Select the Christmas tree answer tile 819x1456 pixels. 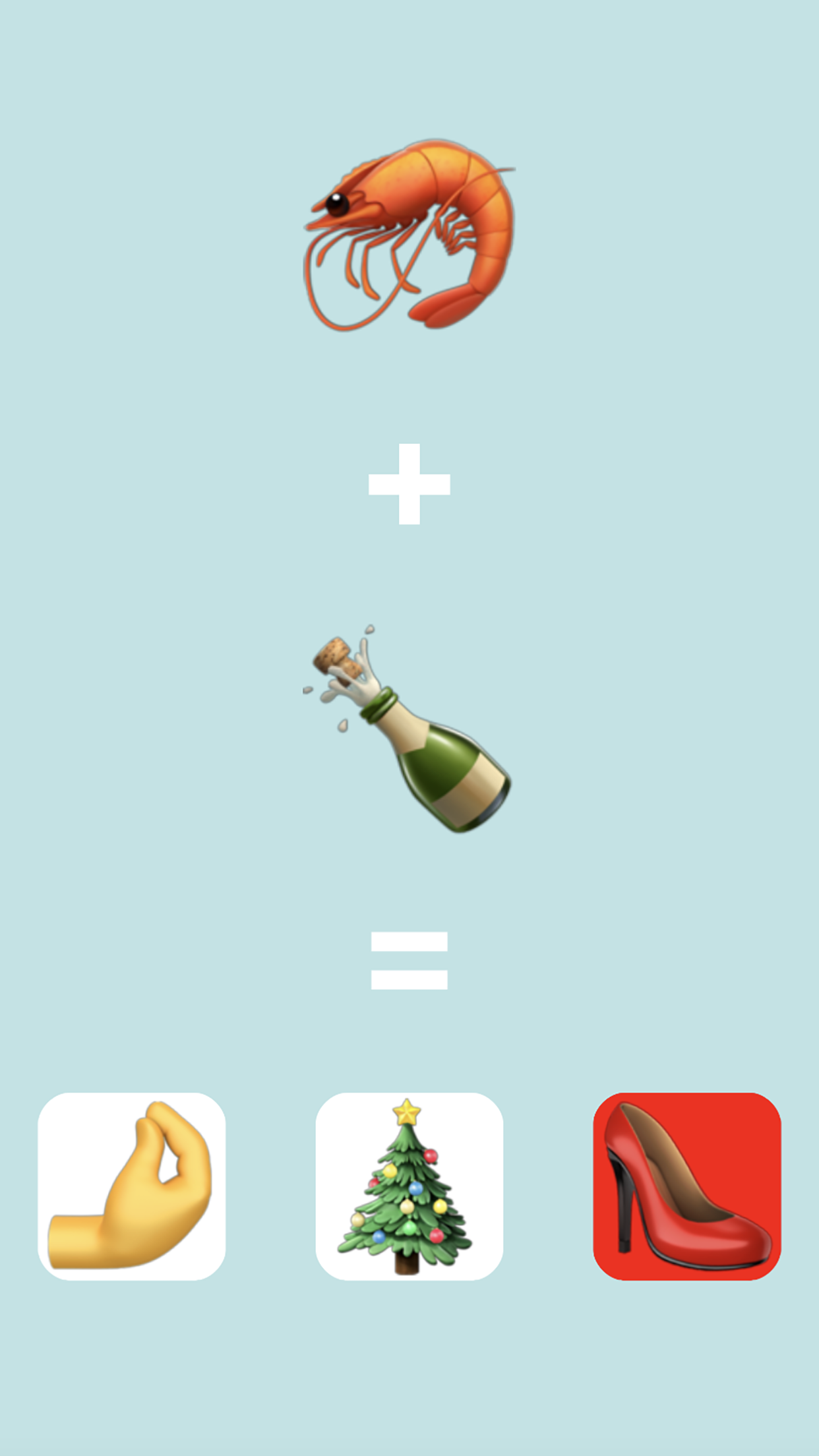pyautogui.click(x=409, y=1186)
